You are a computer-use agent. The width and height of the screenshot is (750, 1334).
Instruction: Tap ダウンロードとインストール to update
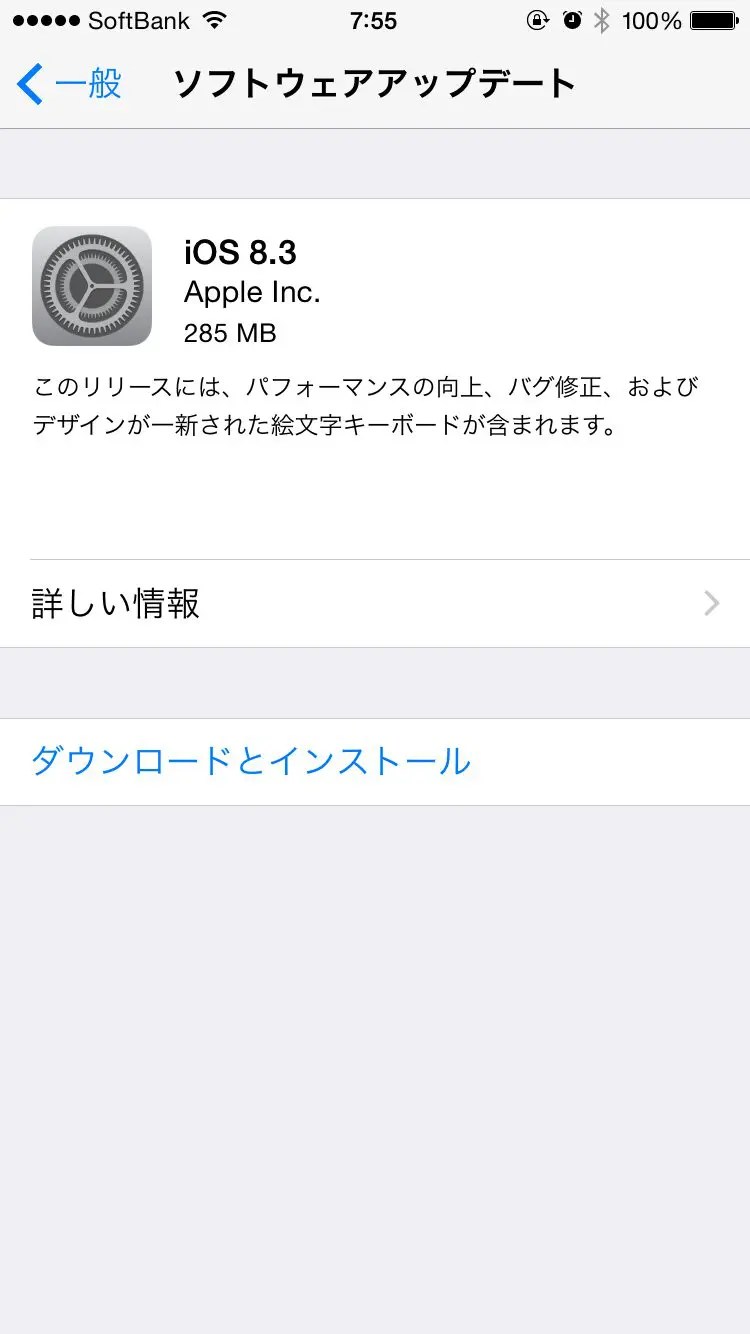click(x=251, y=762)
